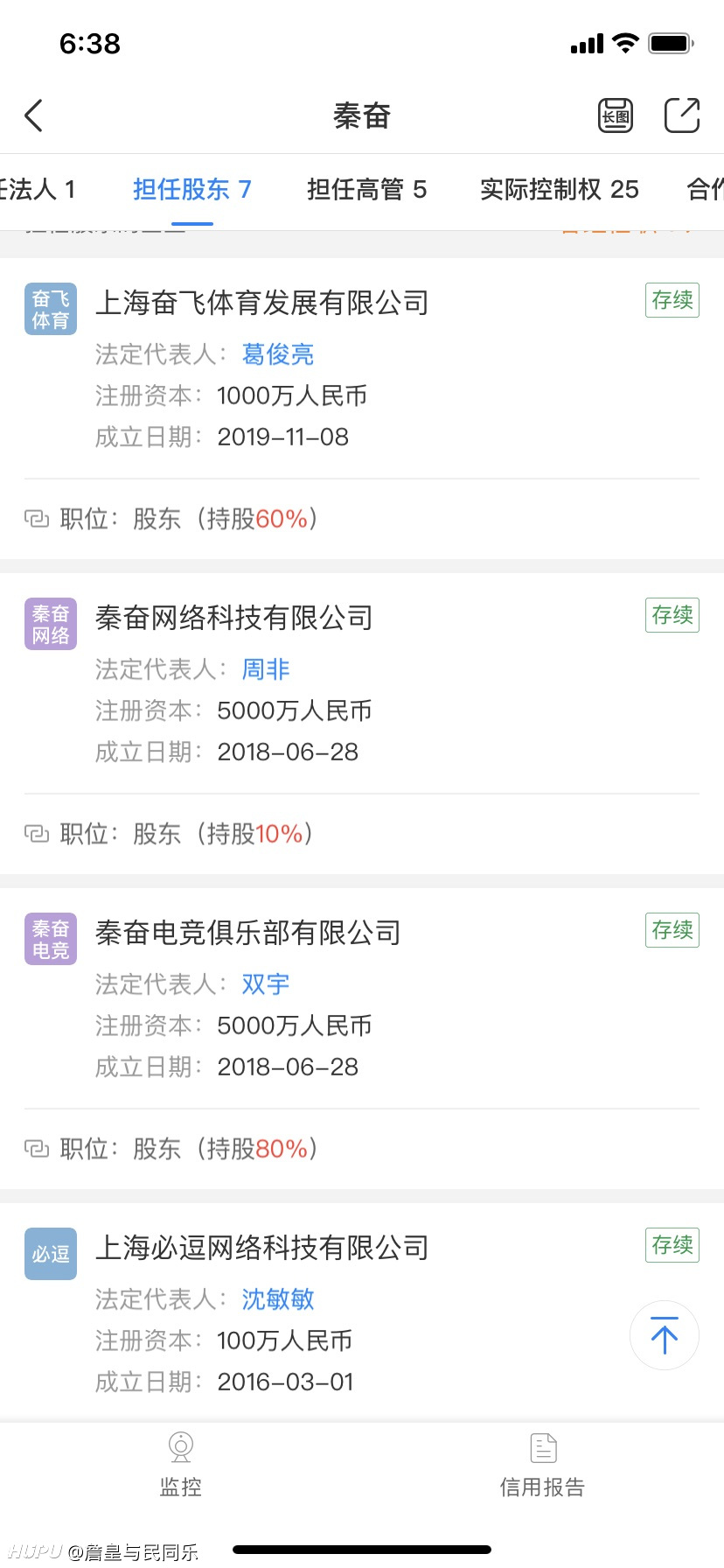Open 监控 monitoring option
This screenshot has width=724, height=1568.
181,1466
